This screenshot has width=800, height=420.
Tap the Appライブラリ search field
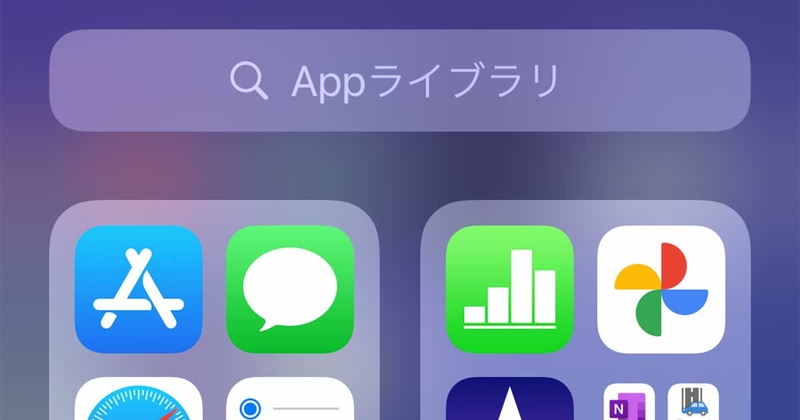click(x=400, y=81)
